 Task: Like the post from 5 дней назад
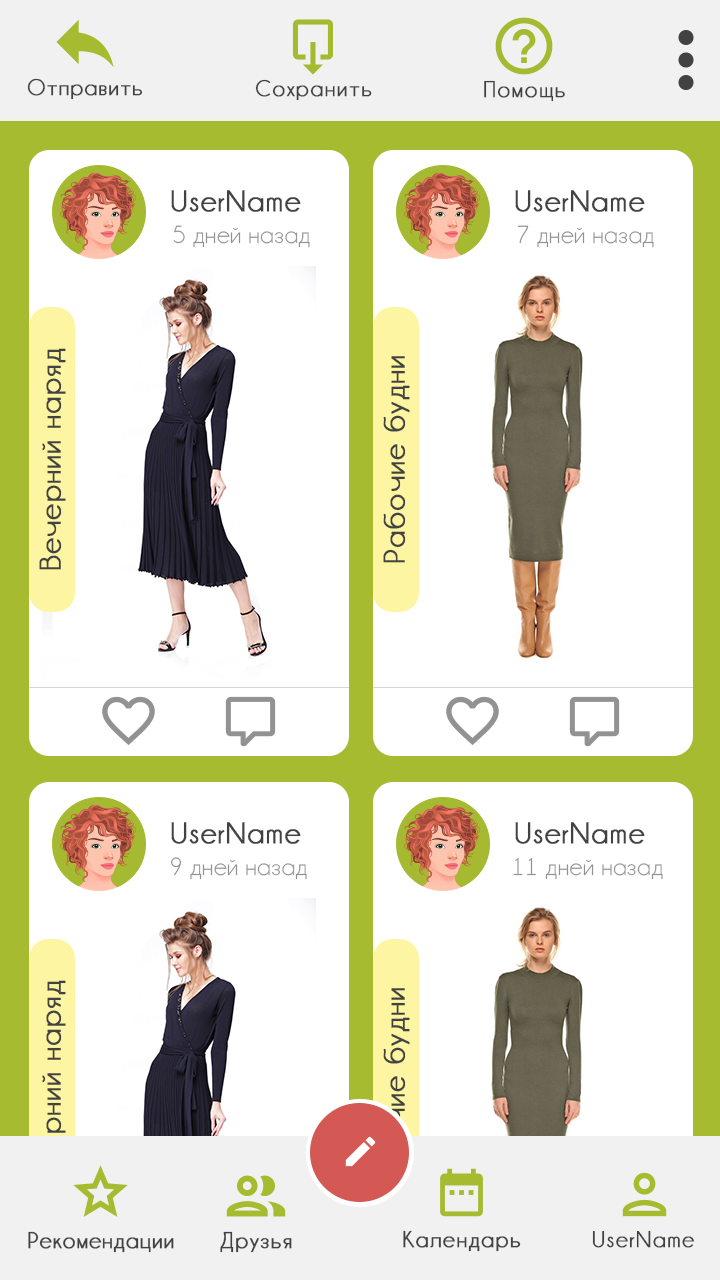pos(128,720)
